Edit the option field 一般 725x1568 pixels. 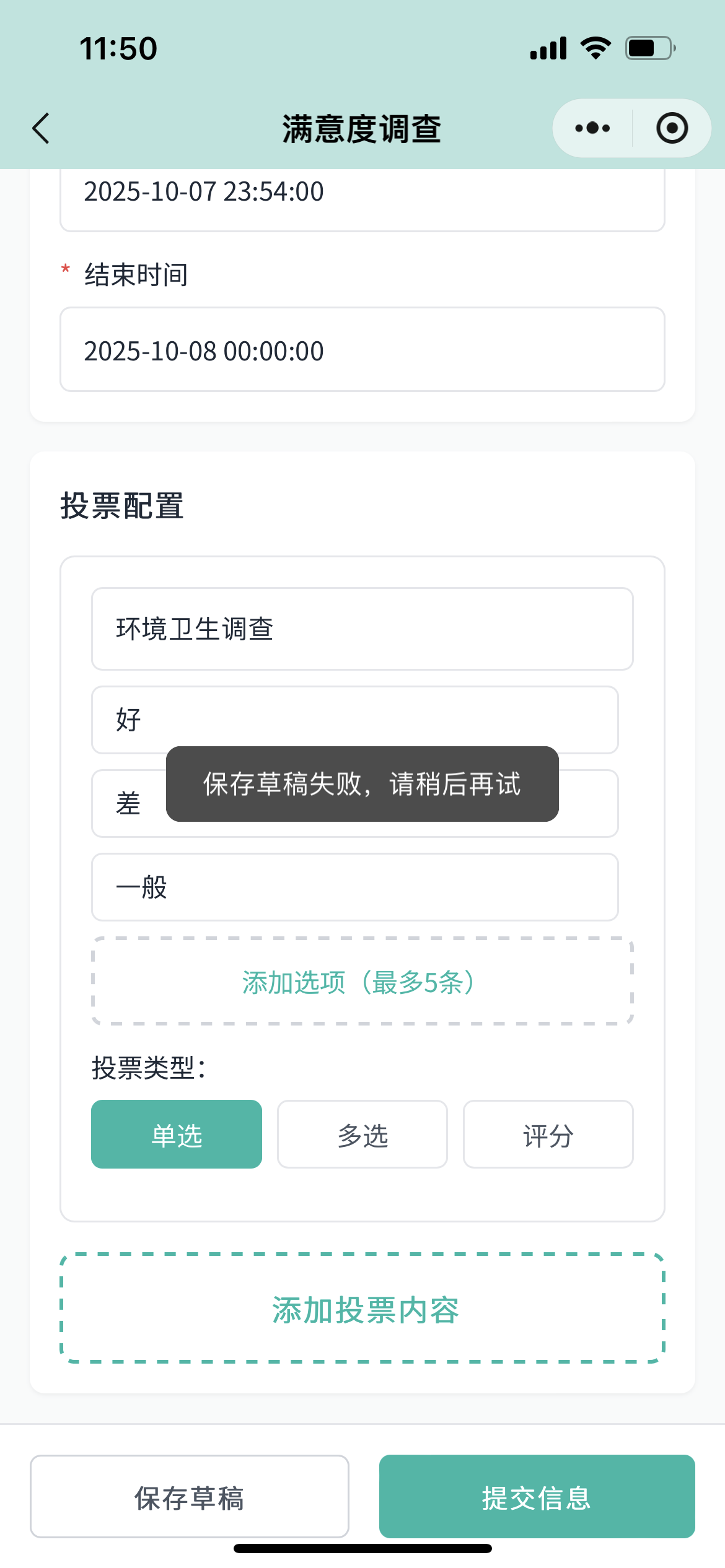pyautogui.click(x=354, y=887)
